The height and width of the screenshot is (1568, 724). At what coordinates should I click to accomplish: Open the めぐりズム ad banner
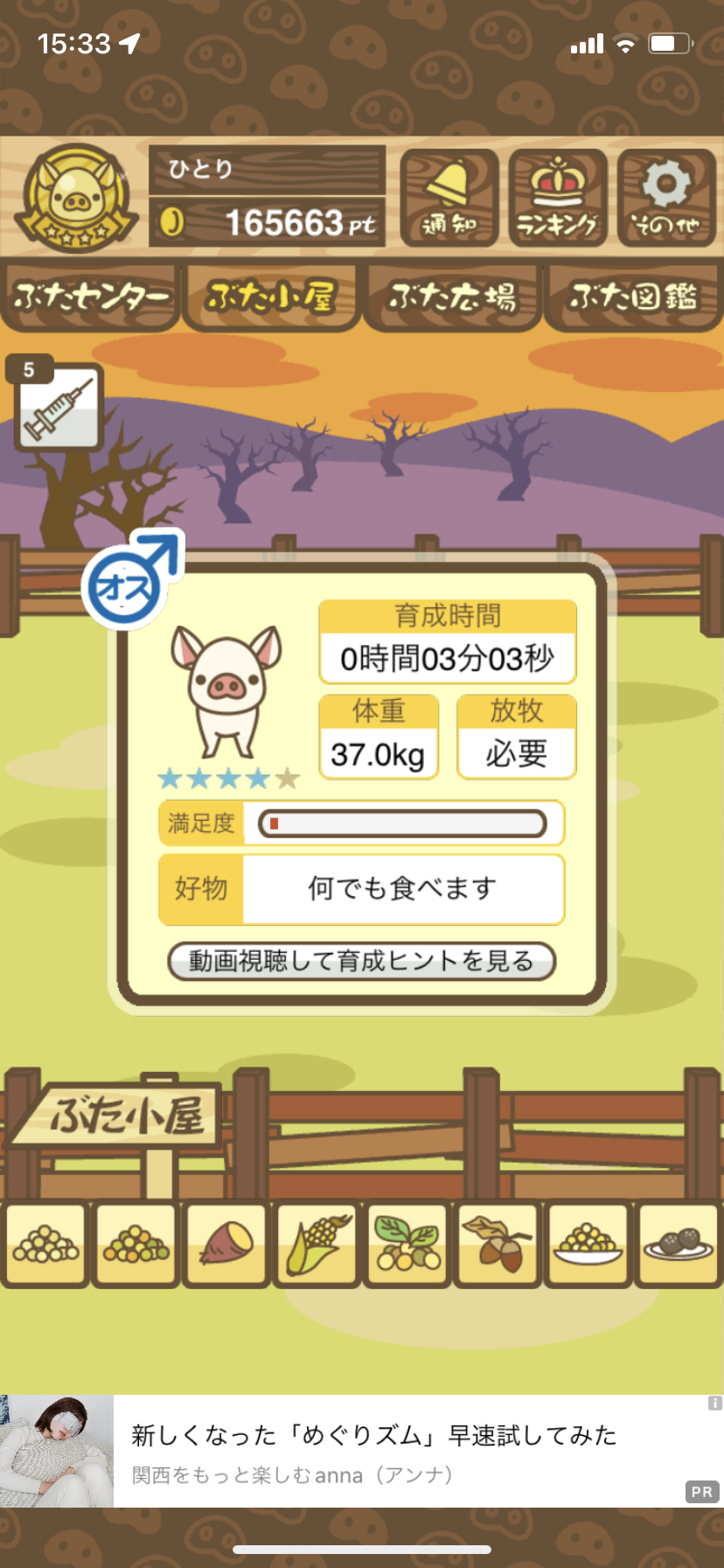tap(376, 1451)
